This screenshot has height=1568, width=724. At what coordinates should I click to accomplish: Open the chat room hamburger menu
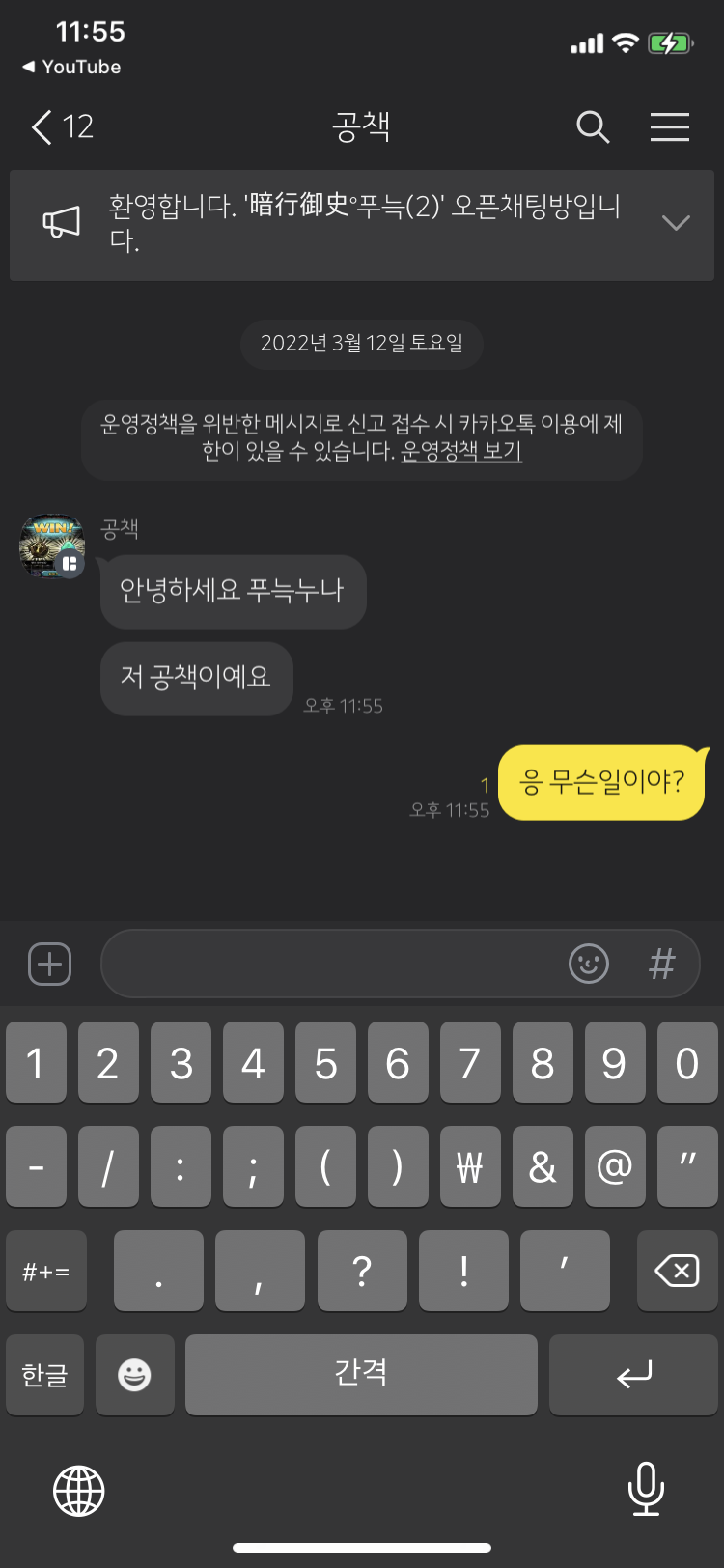669,126
